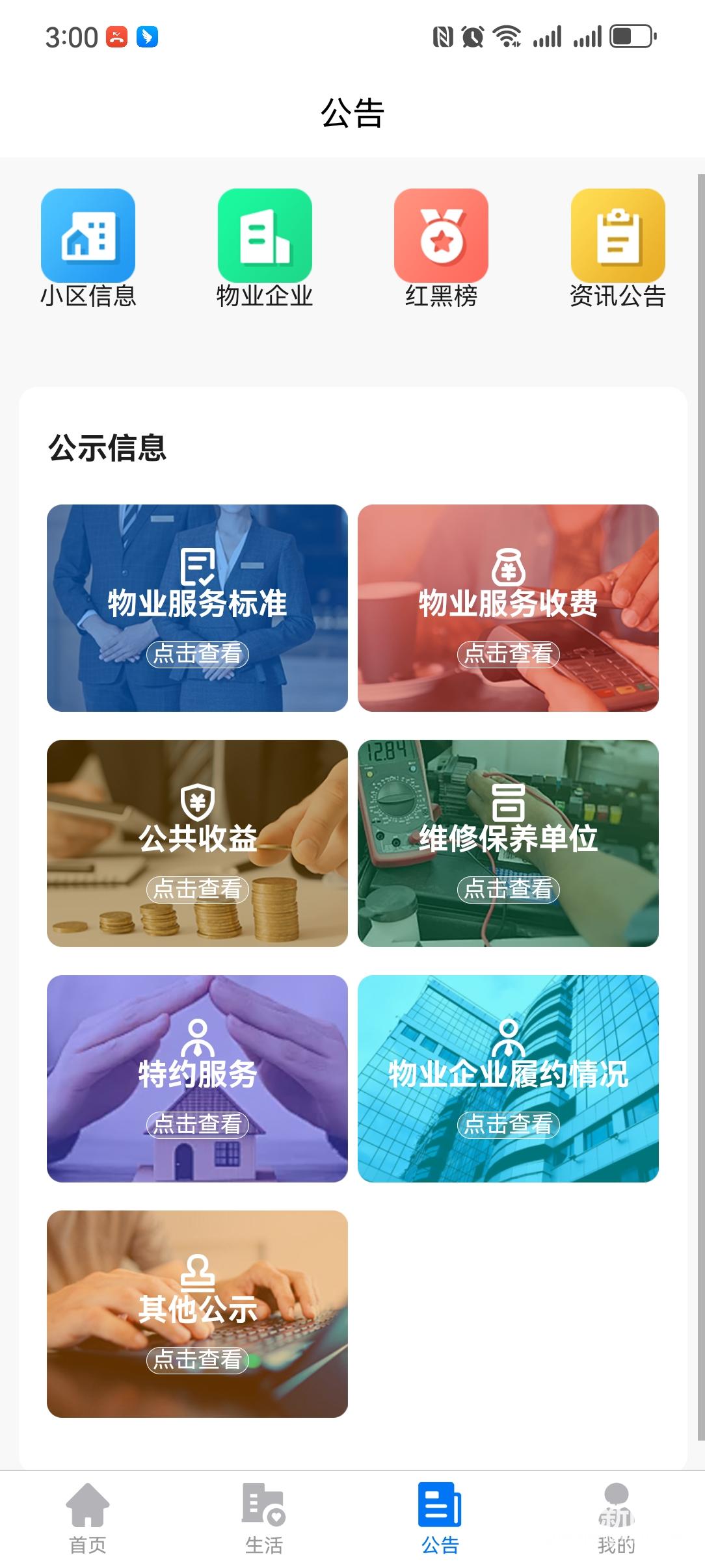Select the 公共收益 card
705x1568 pixels.
[x=197, y=843]
